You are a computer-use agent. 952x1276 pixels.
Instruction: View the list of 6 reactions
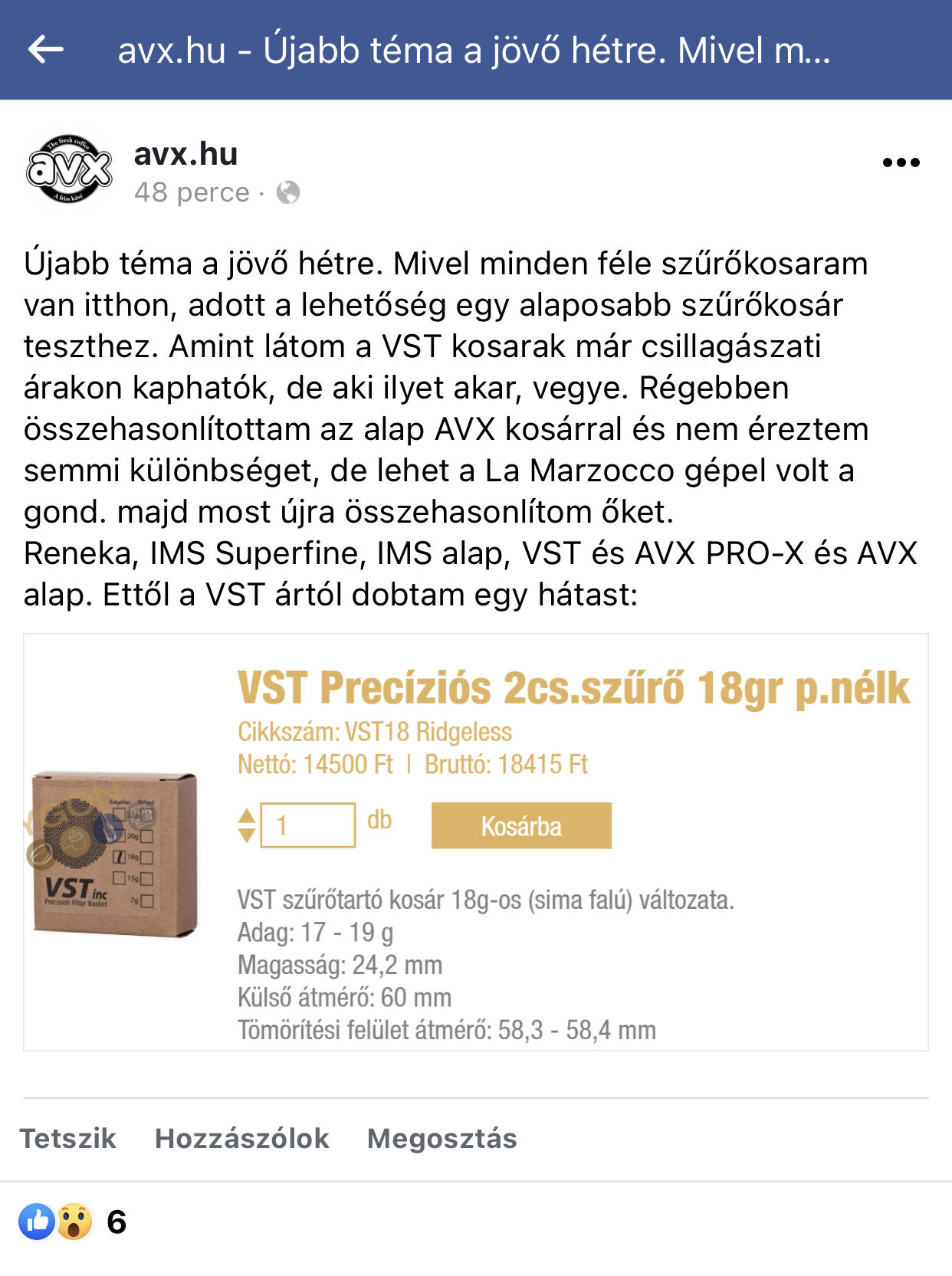click(73, 1222)
